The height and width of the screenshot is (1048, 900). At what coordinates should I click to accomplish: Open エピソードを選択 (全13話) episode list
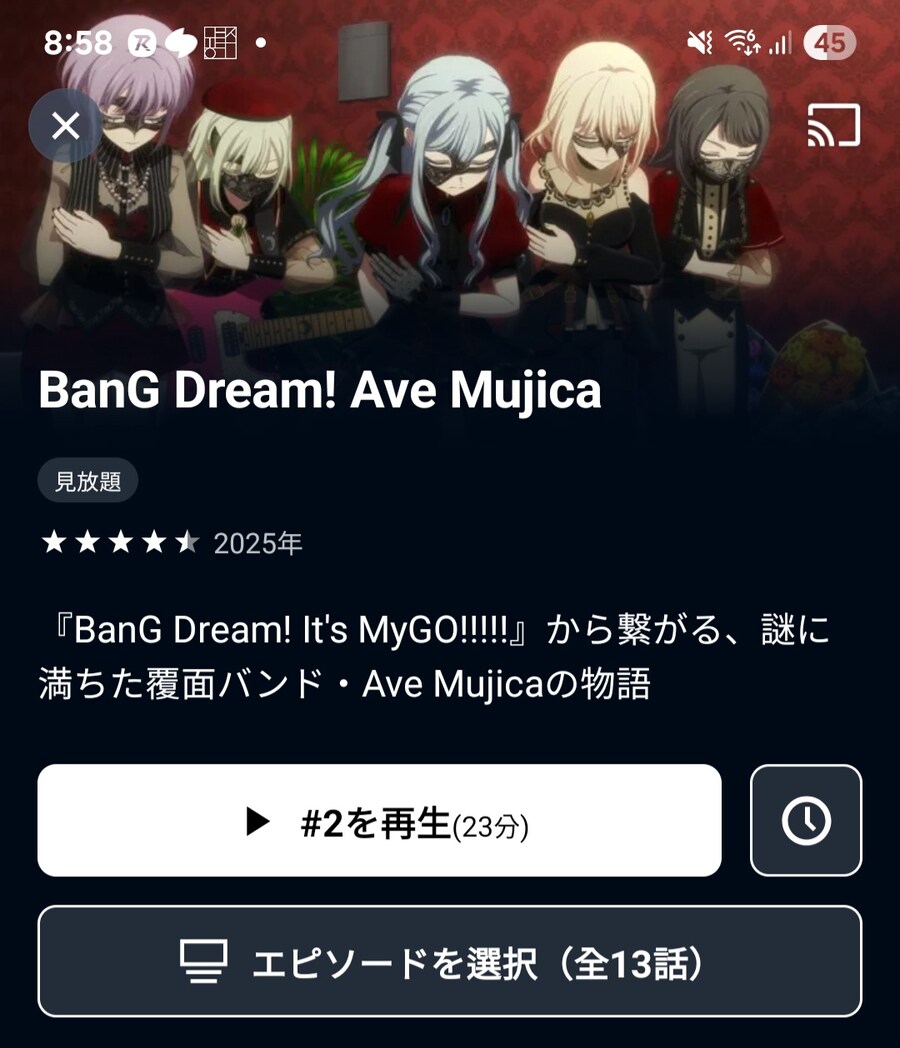click(450, 961)
